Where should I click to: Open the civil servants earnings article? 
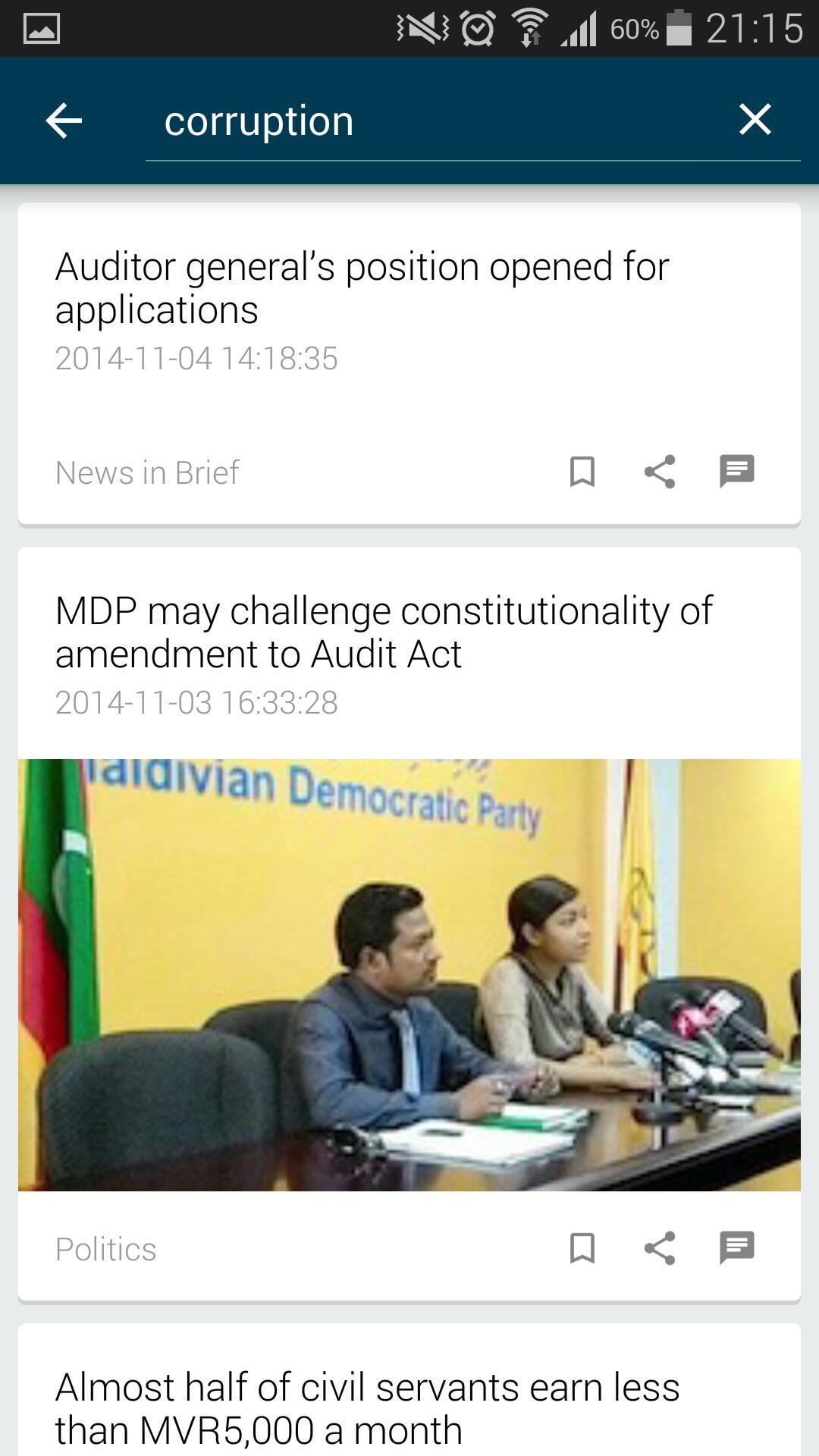(x=367, y=1407)
